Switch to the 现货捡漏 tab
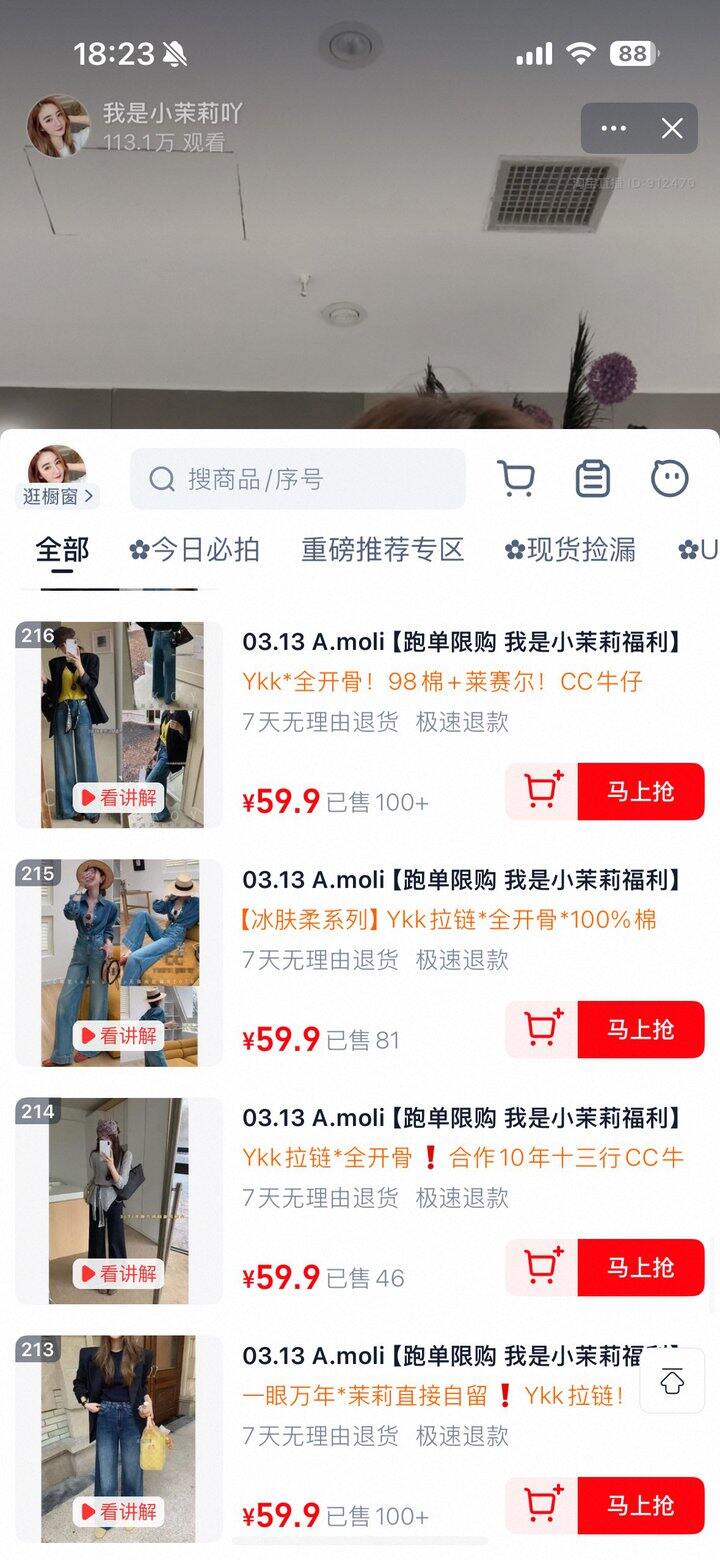The width and height of the screenshot is (720, 1560). [570, 549]
